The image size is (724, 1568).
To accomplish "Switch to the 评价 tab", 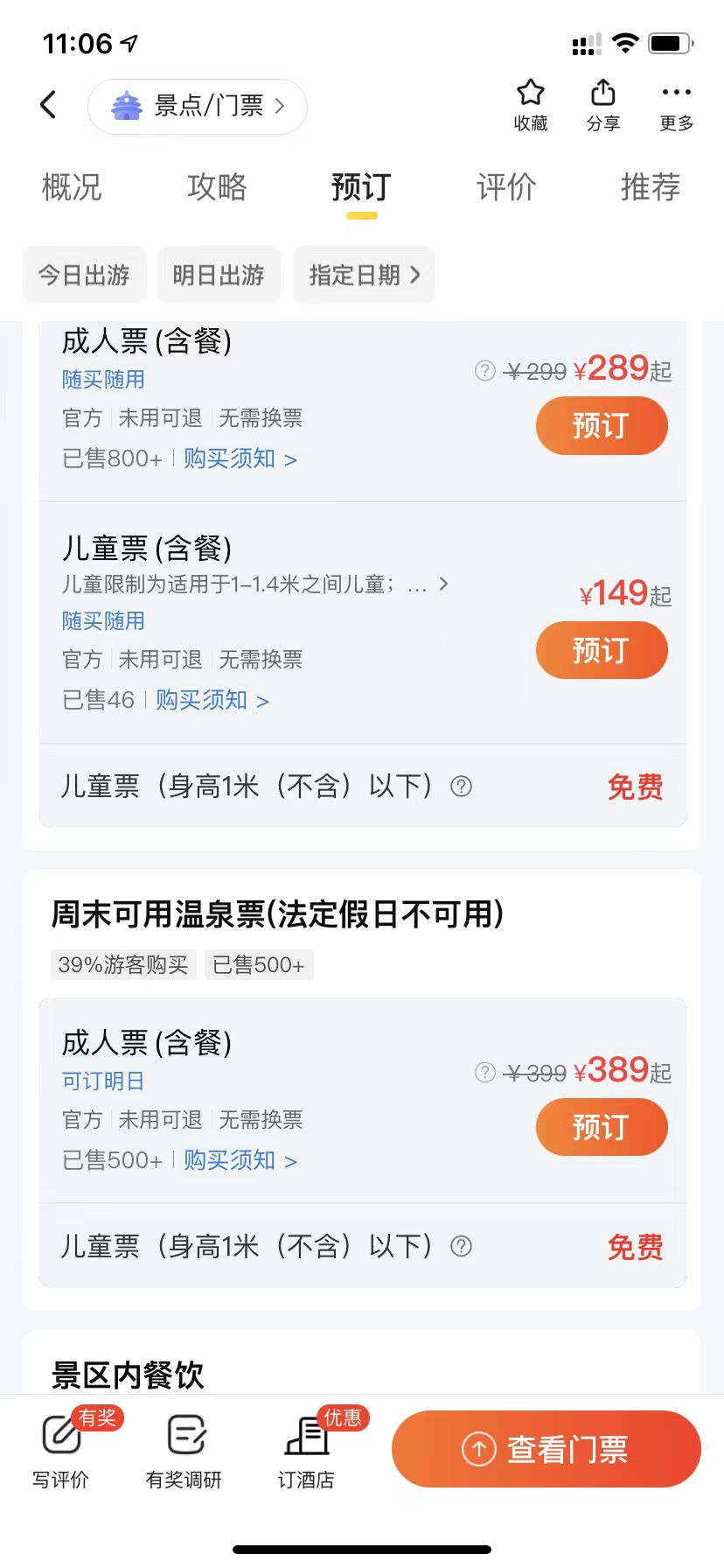I will [x=505, y=187].
